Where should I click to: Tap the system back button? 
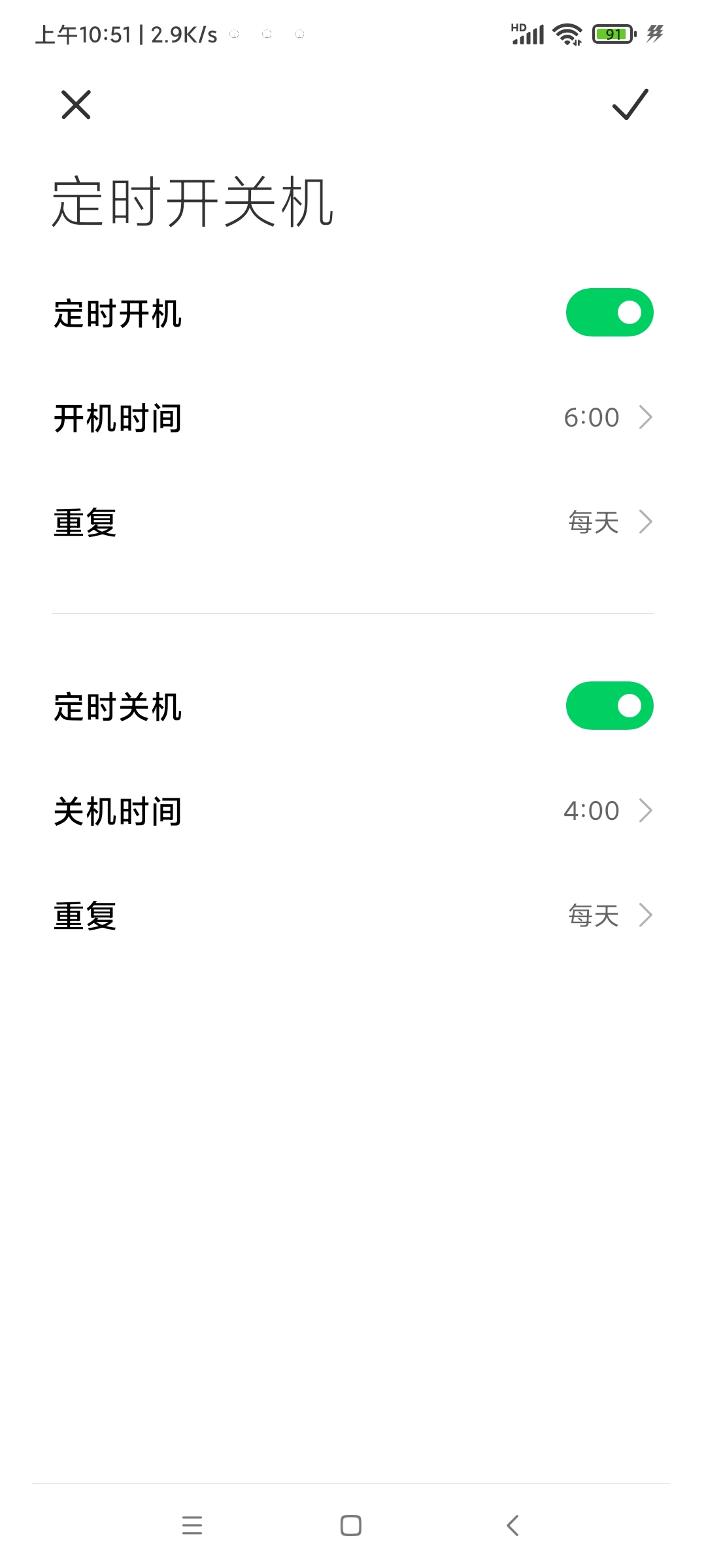click(x=513, y=1526)
